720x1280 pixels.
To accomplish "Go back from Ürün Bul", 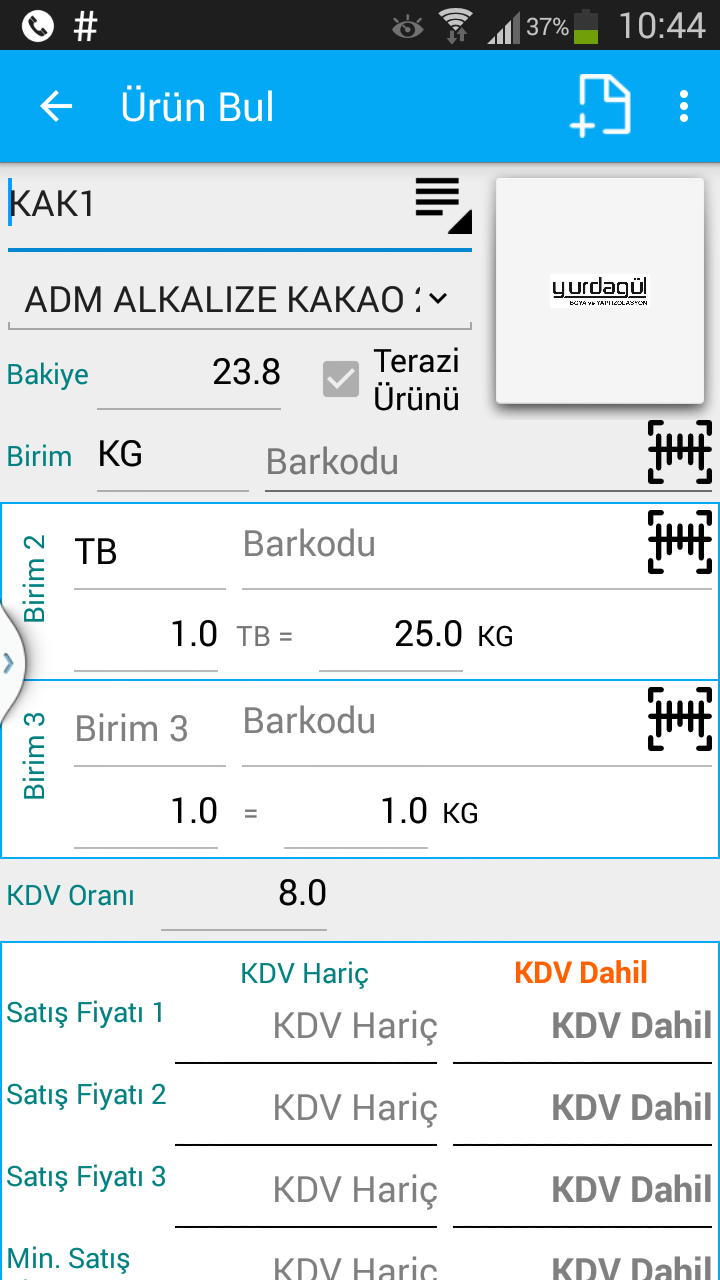I will [x=56, y=106].
